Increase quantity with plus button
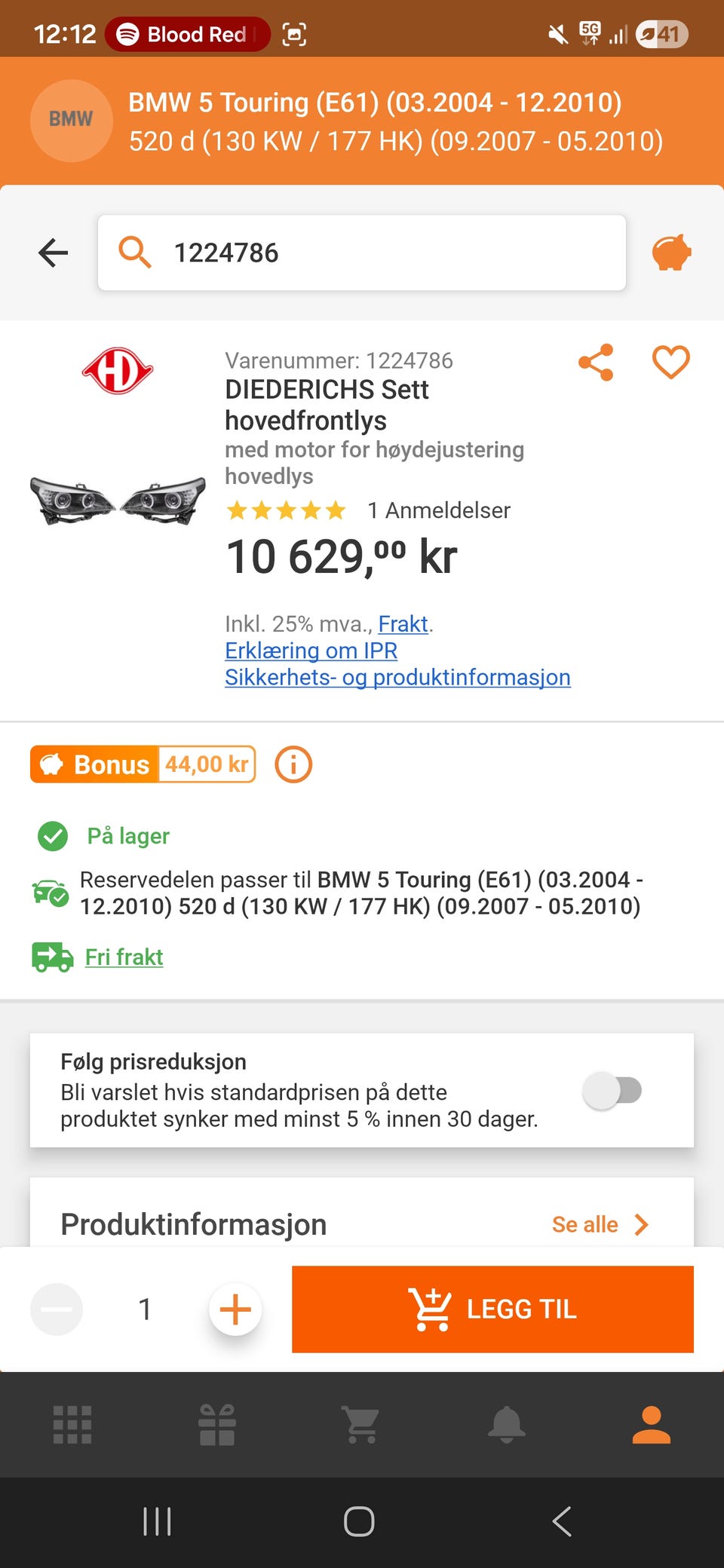This screenshot has height=1568, width=724. pos(235,1309)
